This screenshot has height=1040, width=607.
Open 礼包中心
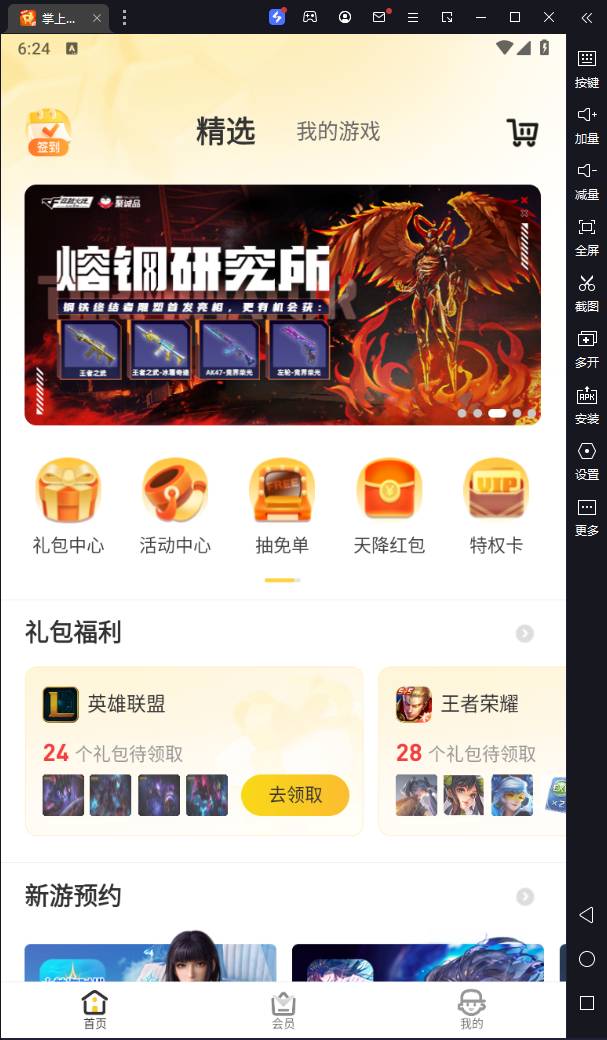(68, 505)
